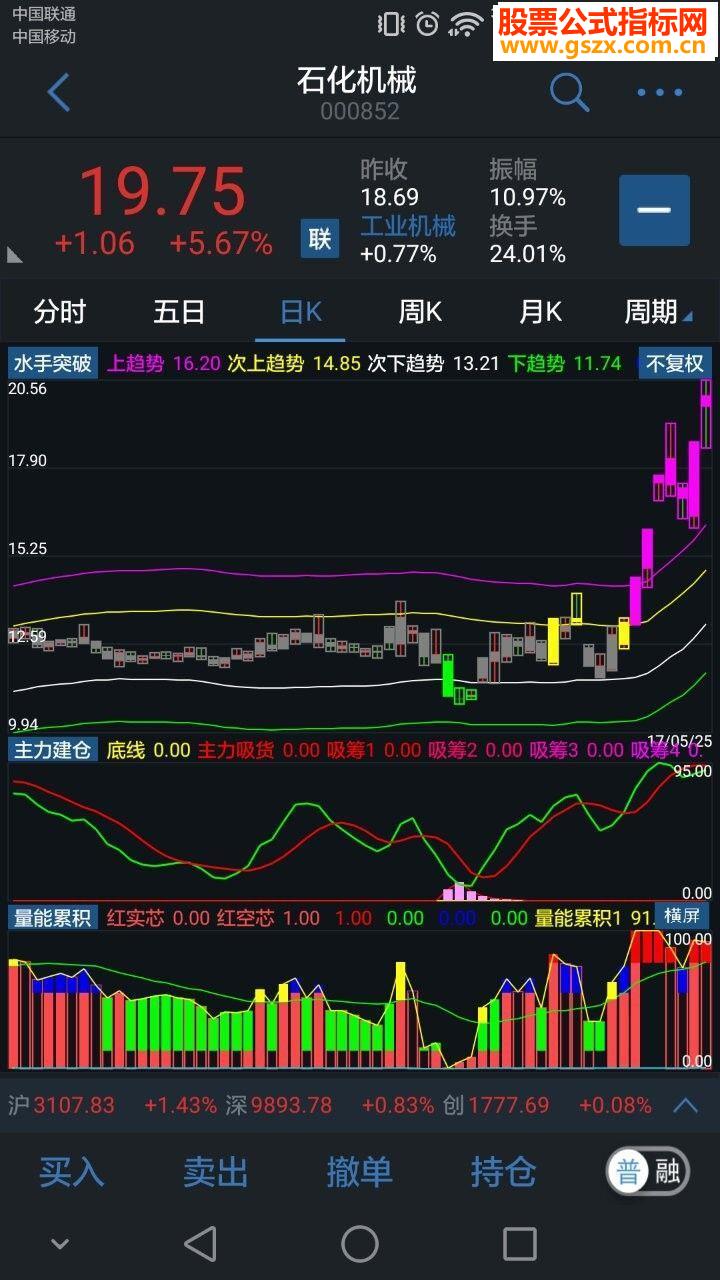Open the 联 badge next to price
This screenshot has height=1280, width=720.
coord(320,239)
